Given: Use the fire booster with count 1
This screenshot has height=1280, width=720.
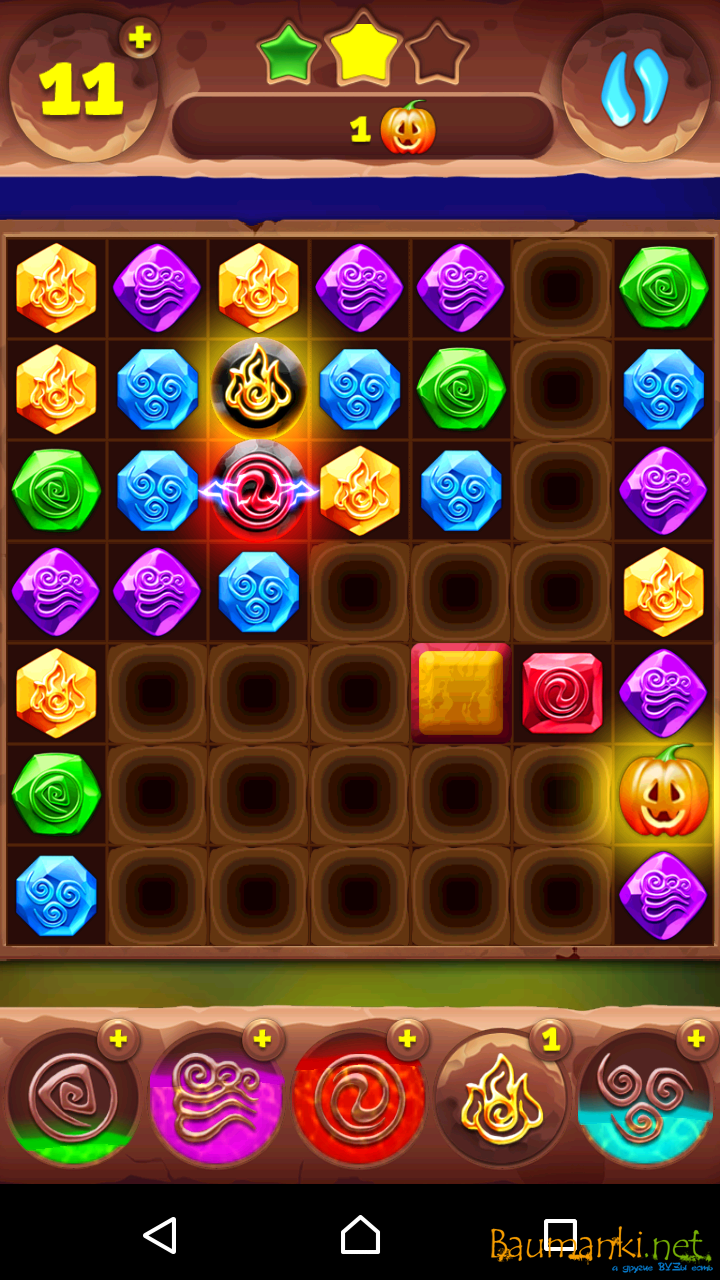Looking at the screenshot, I should click(x=500, y=1100).
